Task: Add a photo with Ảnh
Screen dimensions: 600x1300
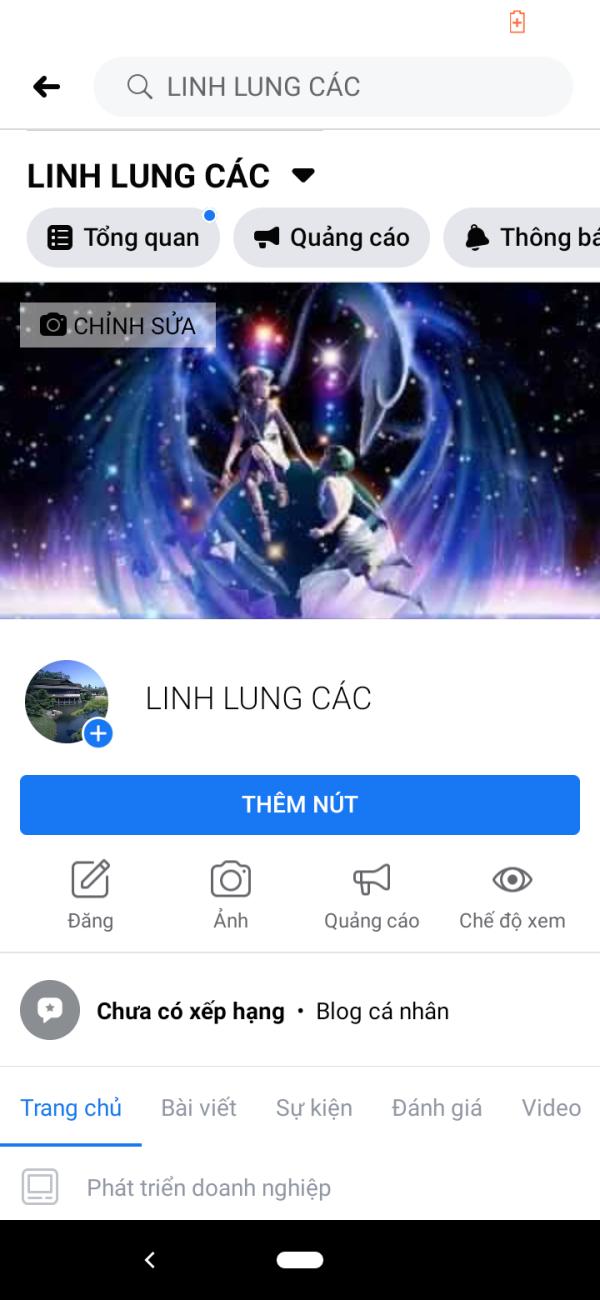Action: pos(231,895)
